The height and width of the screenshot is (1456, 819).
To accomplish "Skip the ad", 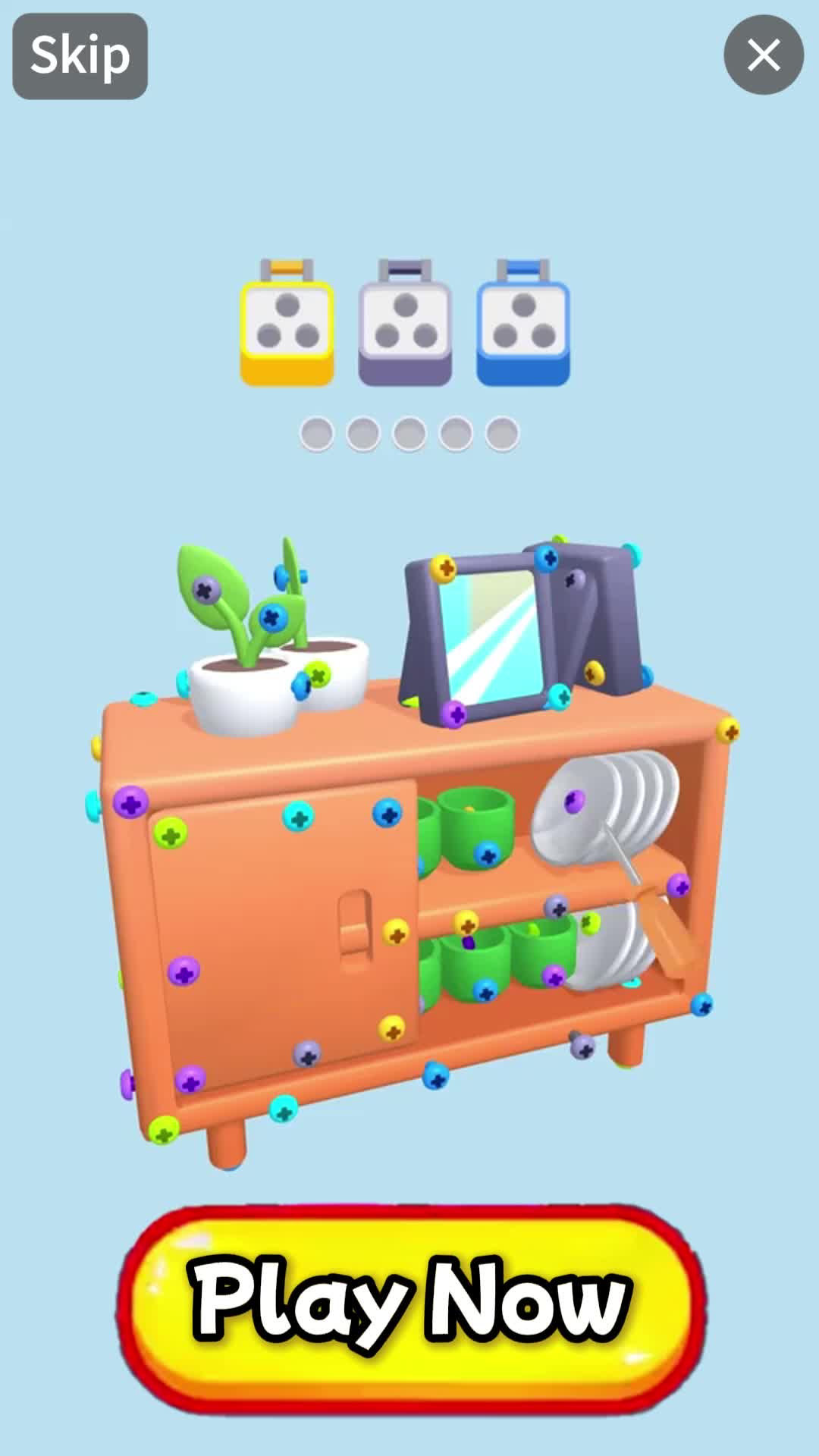I will point(80,55).
